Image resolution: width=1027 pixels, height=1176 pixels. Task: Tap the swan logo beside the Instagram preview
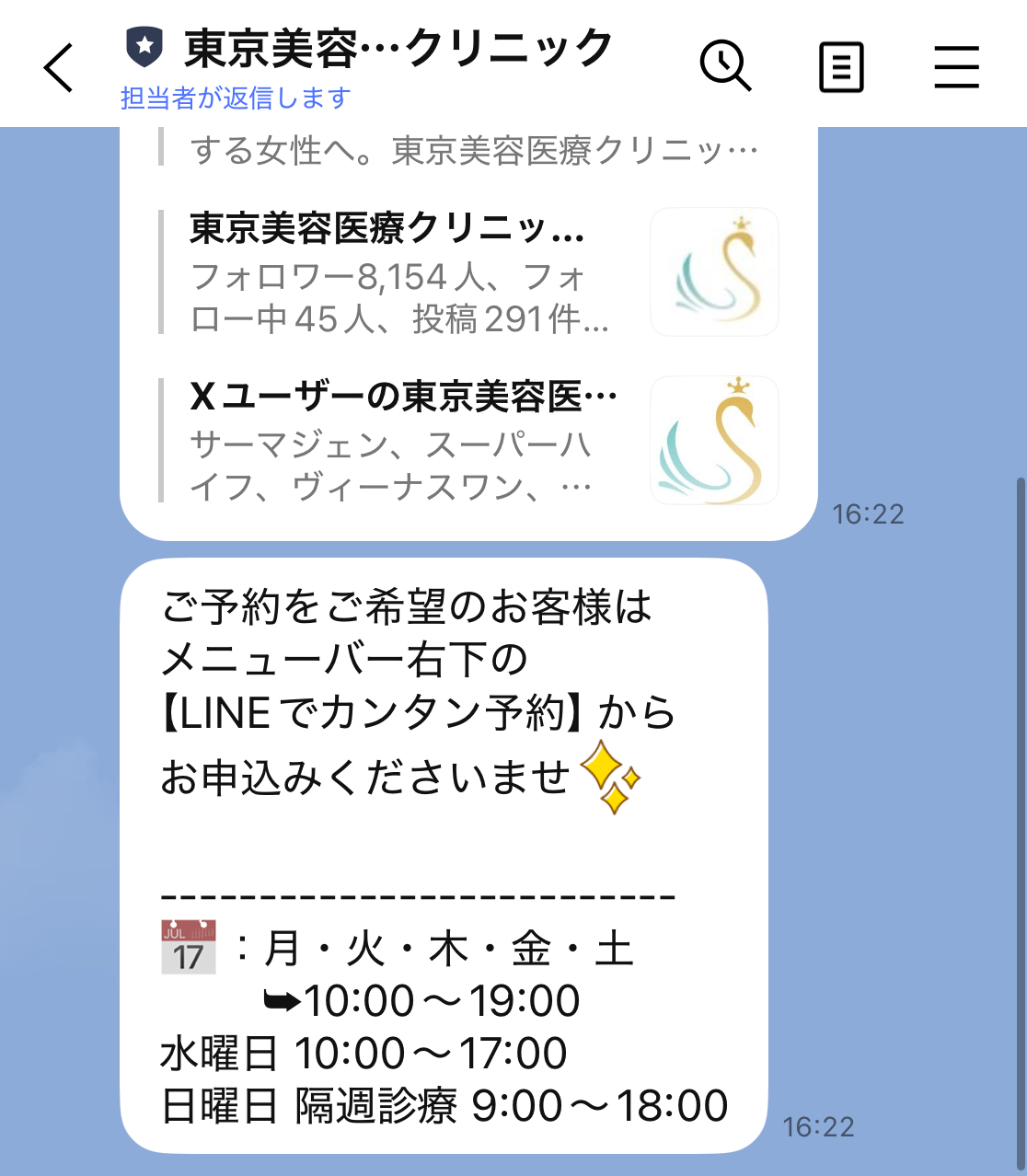714,271
